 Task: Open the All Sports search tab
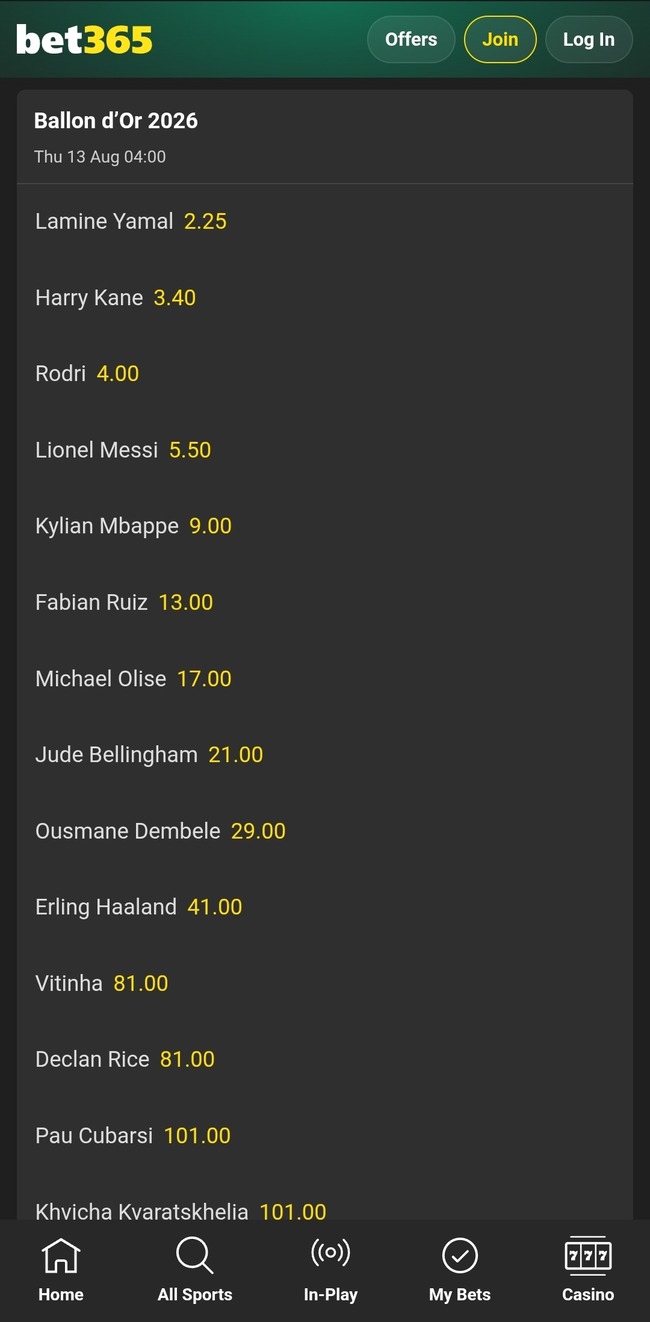195,1270
